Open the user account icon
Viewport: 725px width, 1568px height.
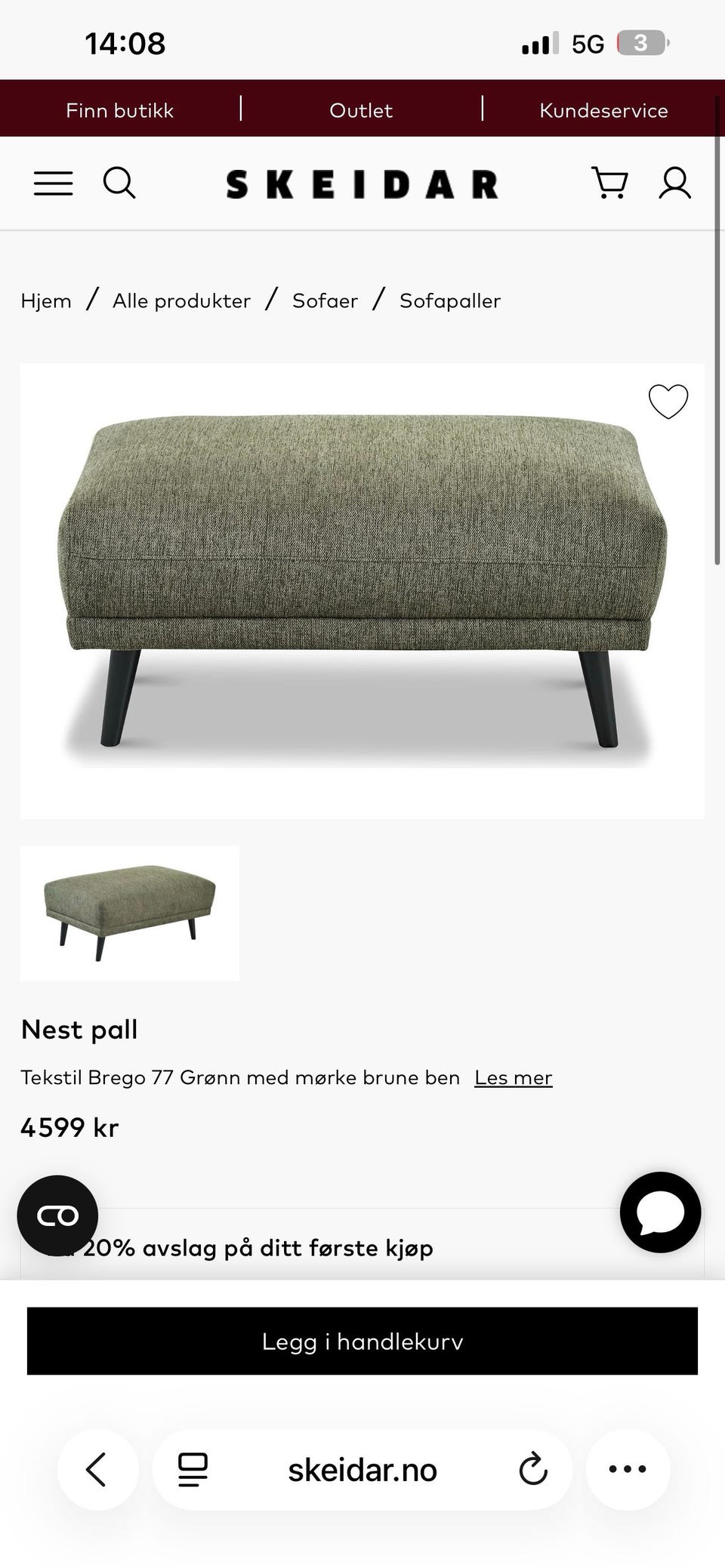point(674,183)
